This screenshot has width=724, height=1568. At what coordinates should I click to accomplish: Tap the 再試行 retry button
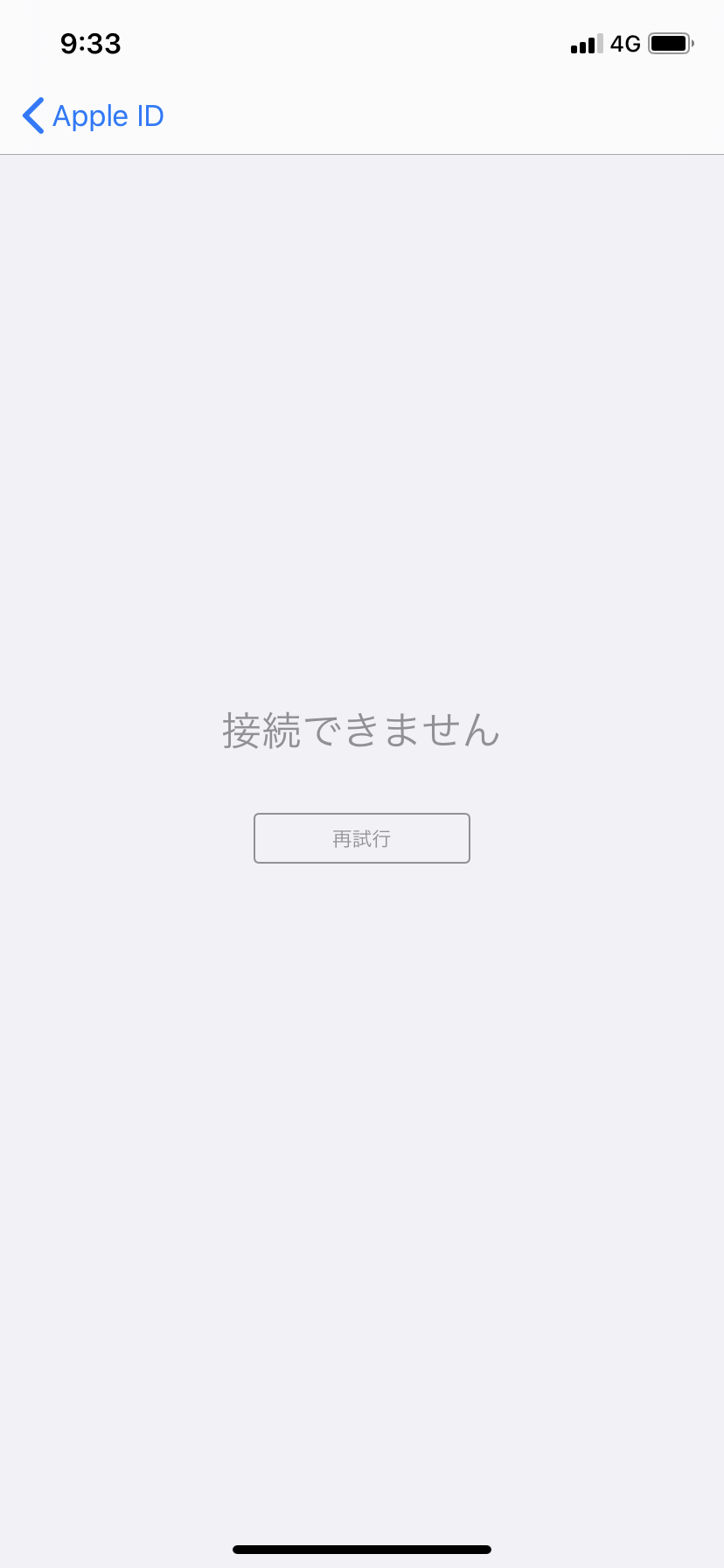tap(361, 838)
